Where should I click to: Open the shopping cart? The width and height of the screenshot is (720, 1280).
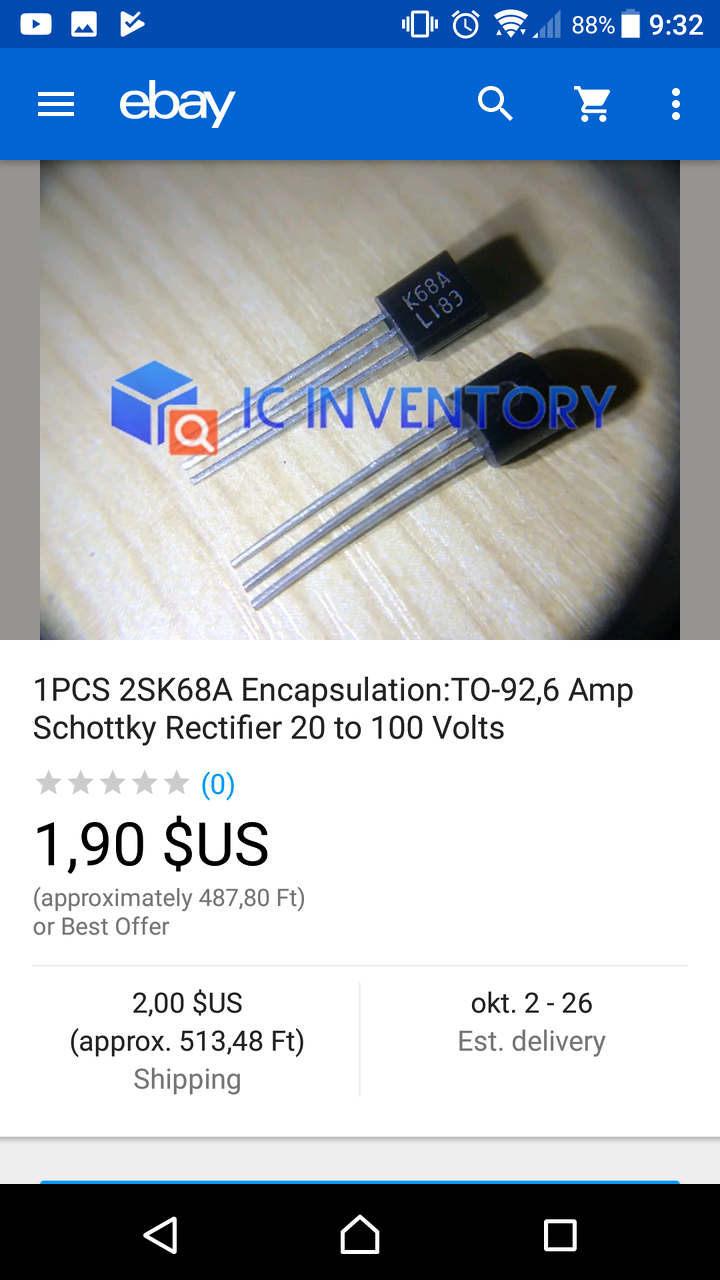[592, 104]
